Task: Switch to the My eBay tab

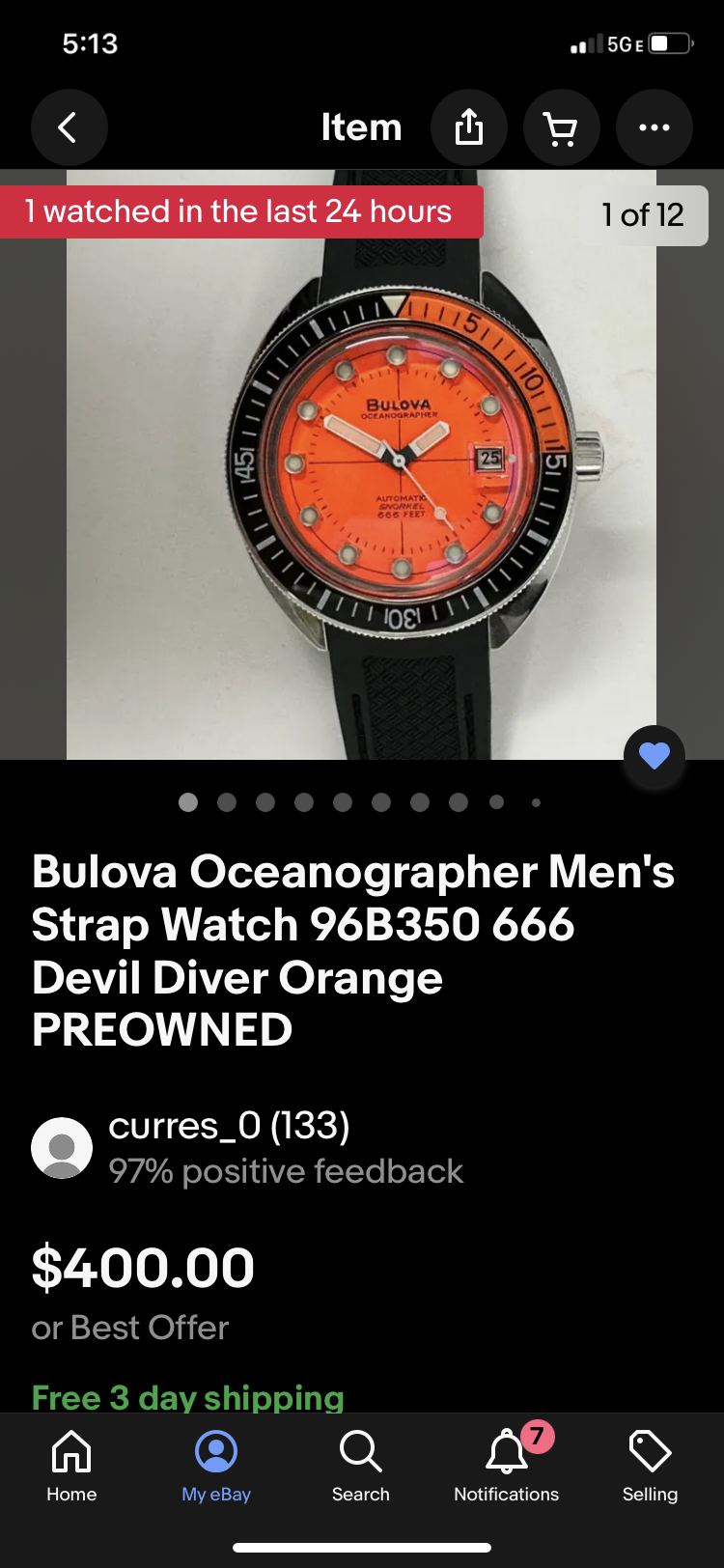Action: point(216,1466)
